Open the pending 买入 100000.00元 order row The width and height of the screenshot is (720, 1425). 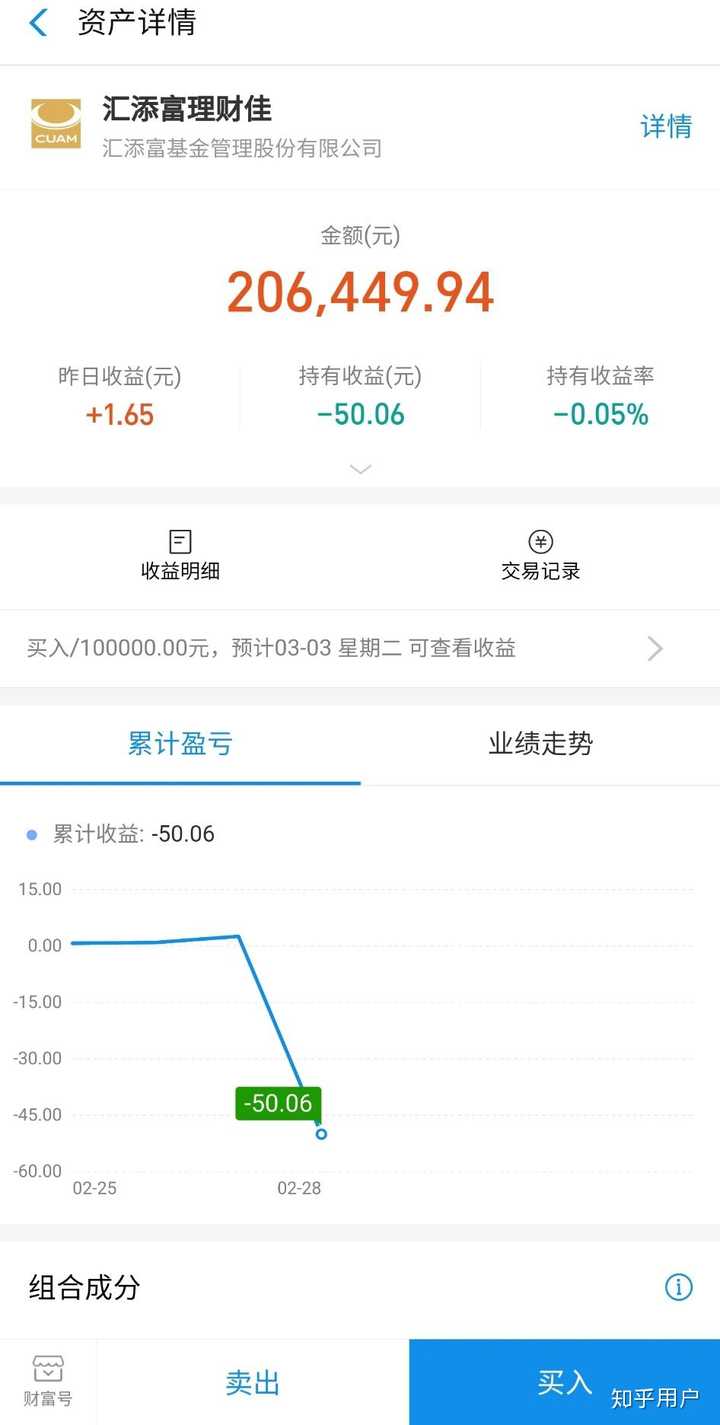click(360, 648)
